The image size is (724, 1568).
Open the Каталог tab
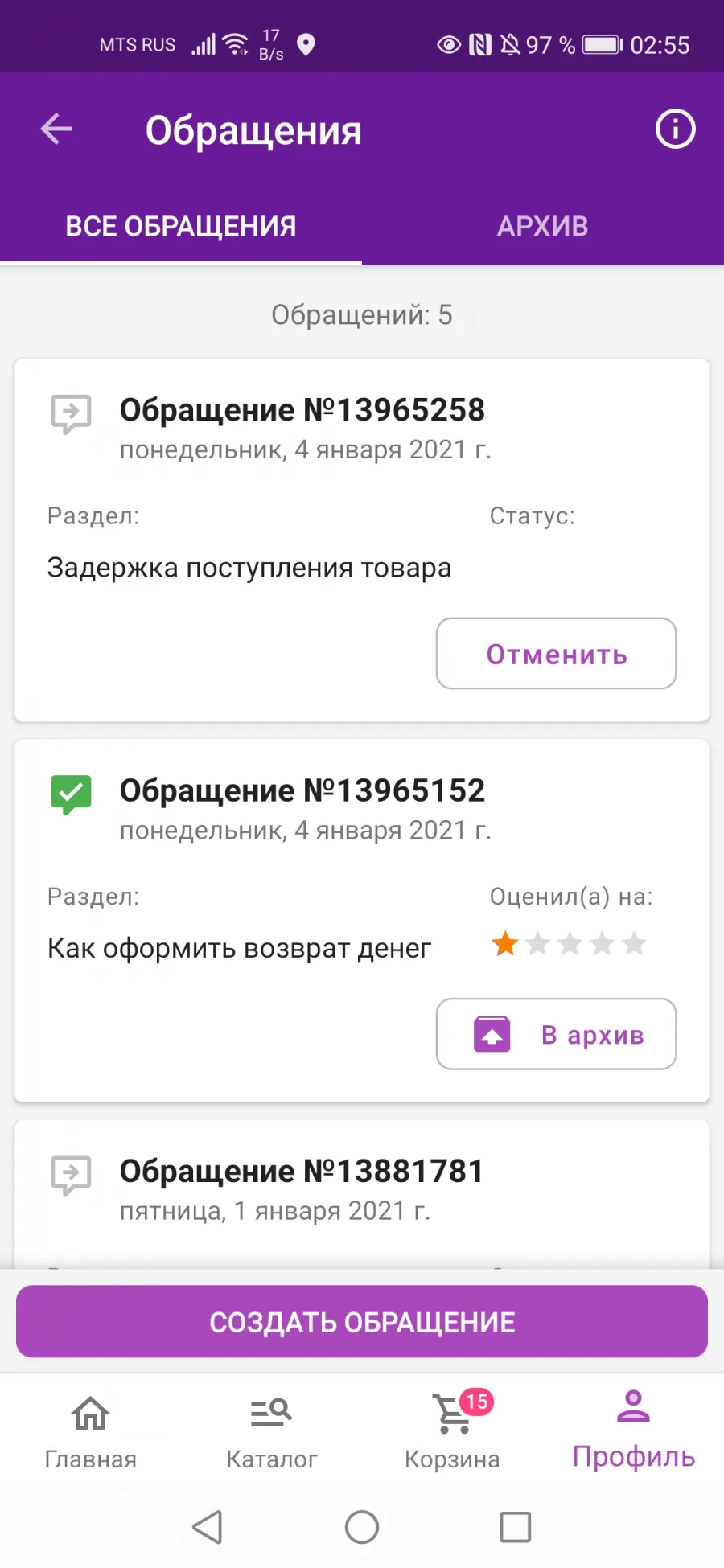[272, 1430]
